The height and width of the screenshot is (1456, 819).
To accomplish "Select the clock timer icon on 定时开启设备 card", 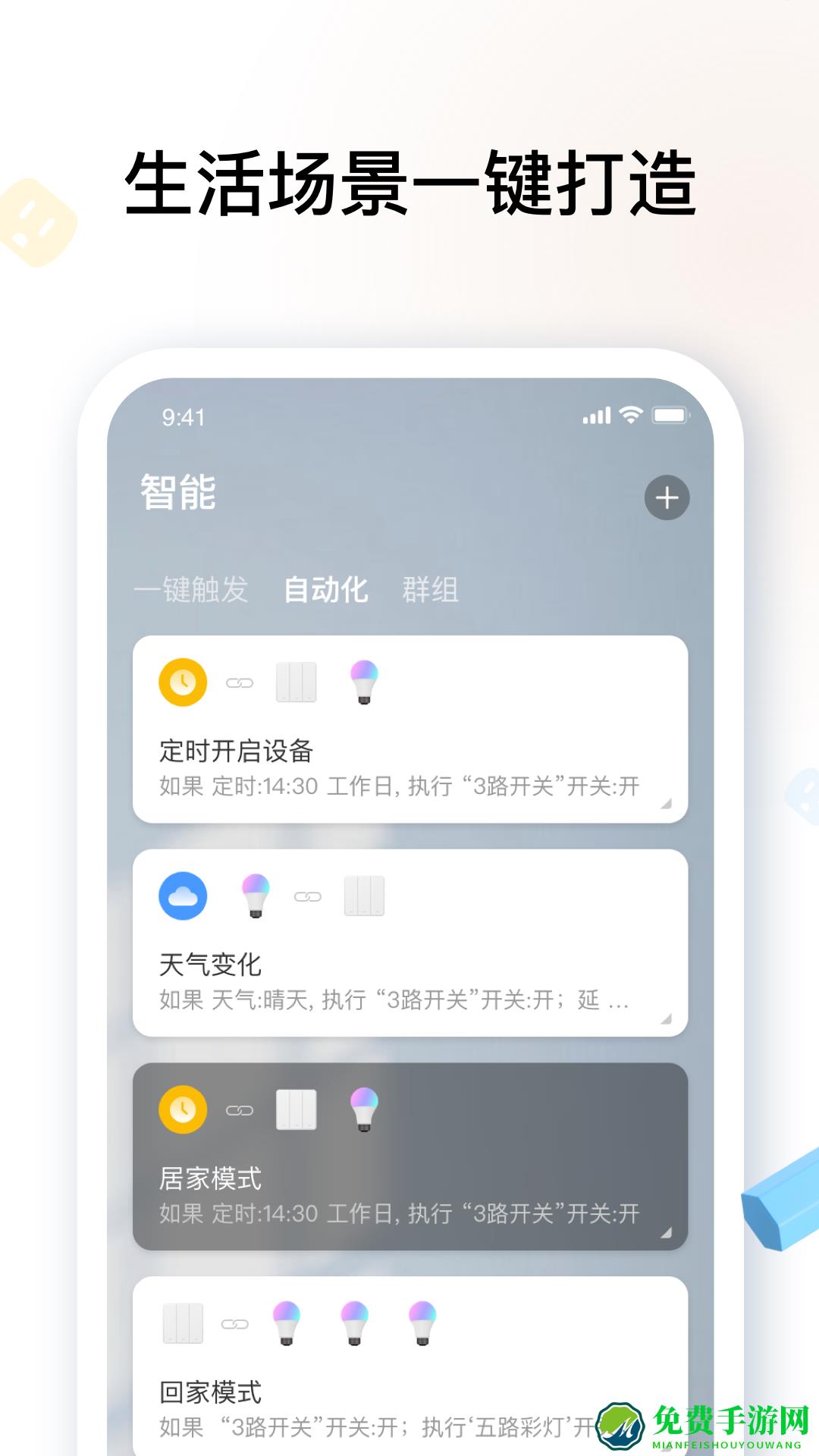I will point(182,683).
